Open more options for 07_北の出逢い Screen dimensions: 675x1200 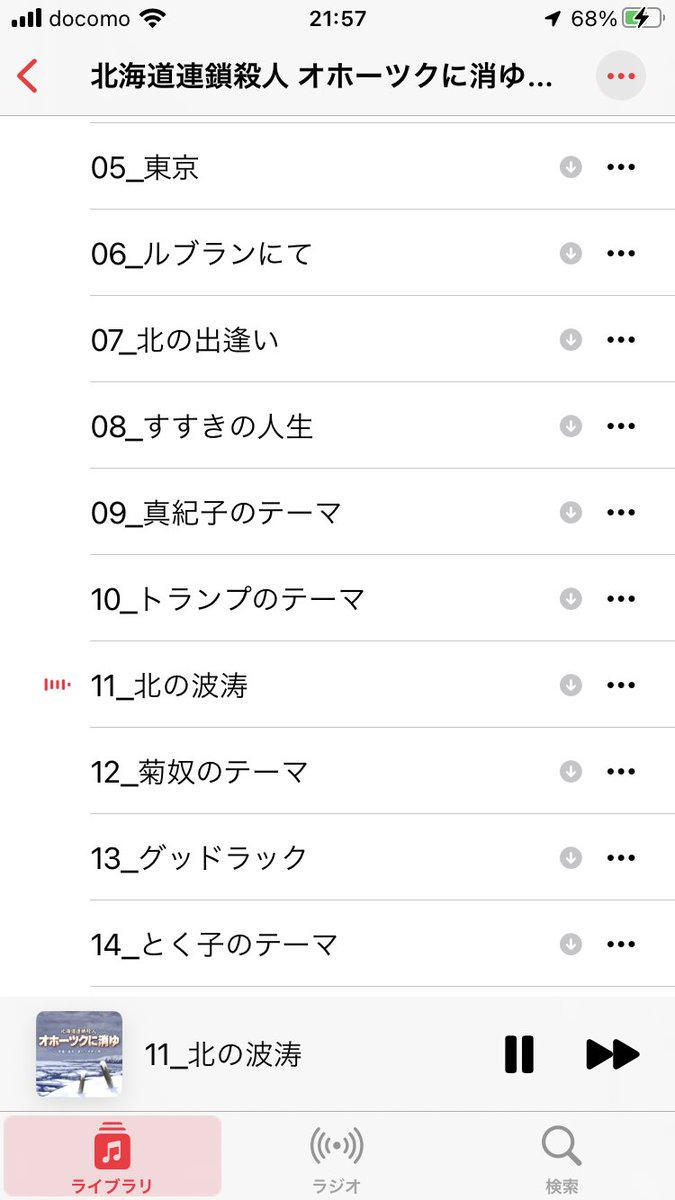[x=621, y=340]
